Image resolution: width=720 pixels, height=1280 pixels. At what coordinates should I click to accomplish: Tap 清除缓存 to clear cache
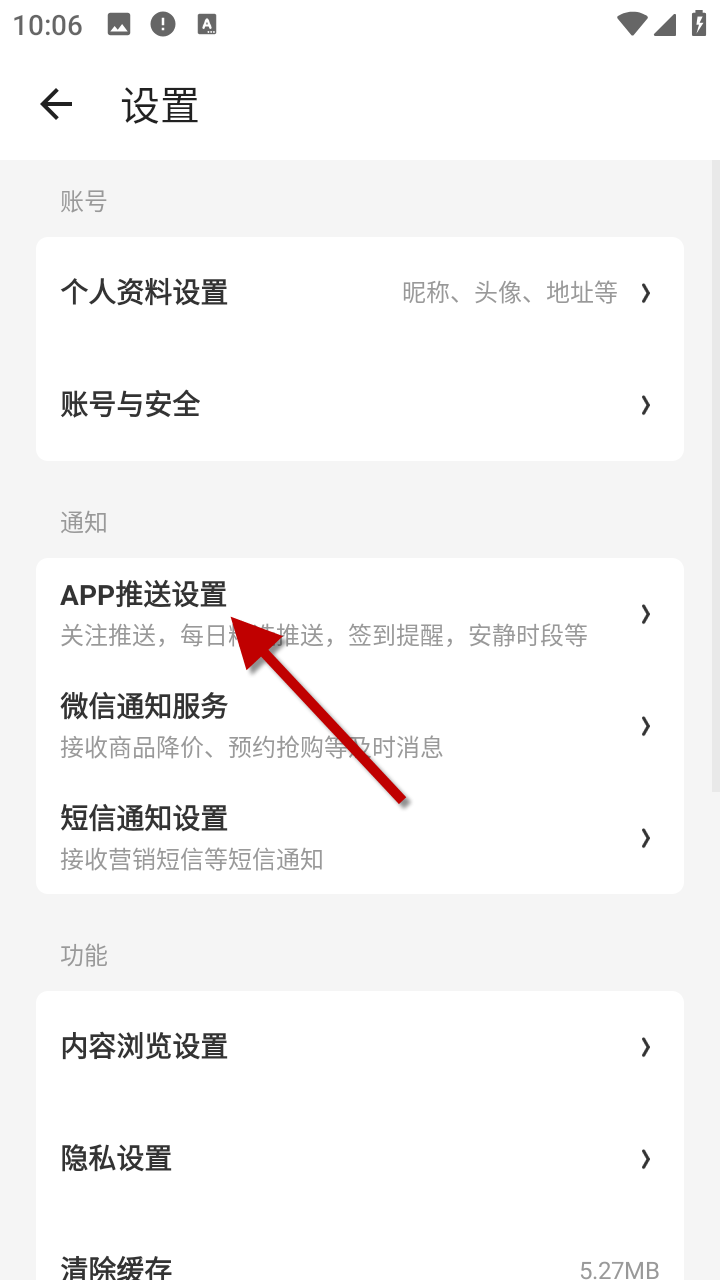359,1265
